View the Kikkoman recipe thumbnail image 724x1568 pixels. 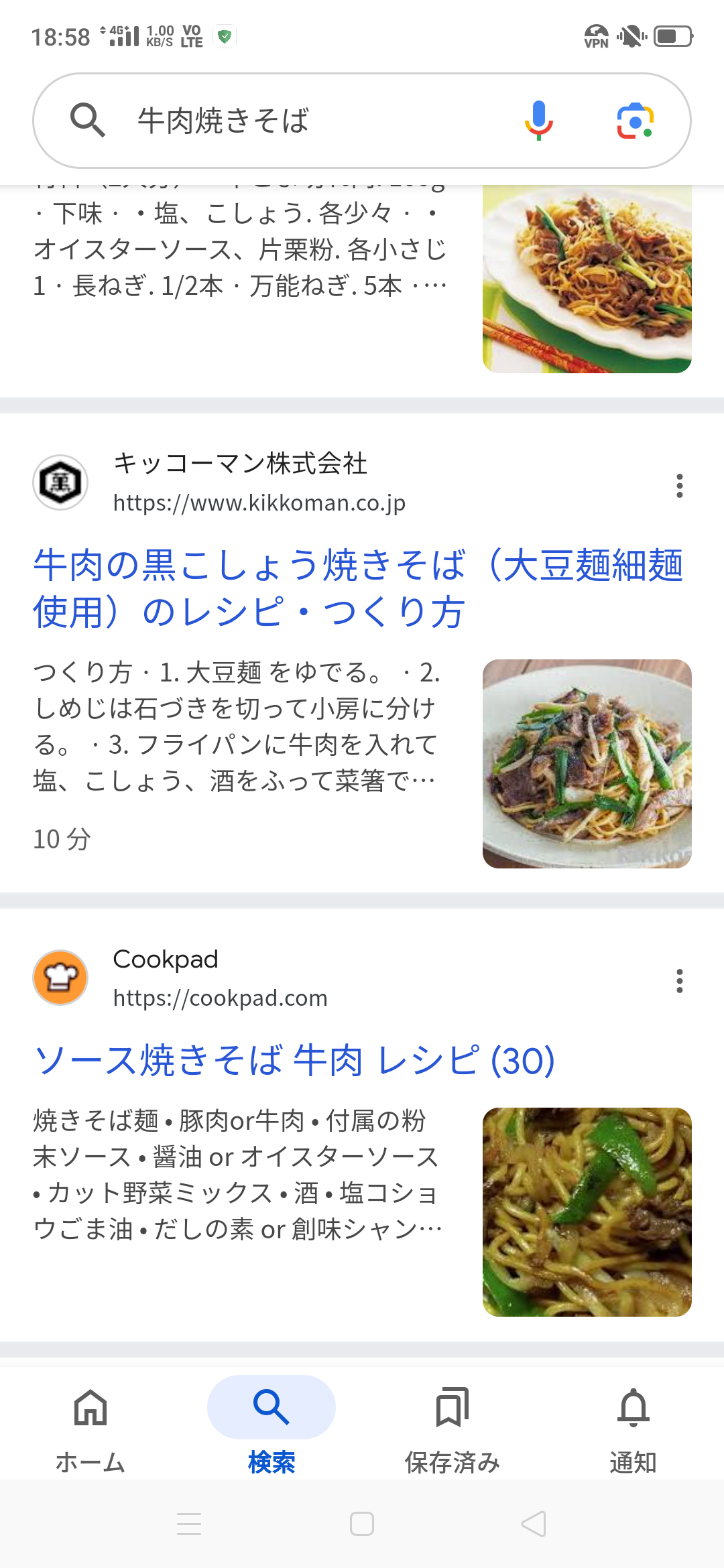click(587, 764)
